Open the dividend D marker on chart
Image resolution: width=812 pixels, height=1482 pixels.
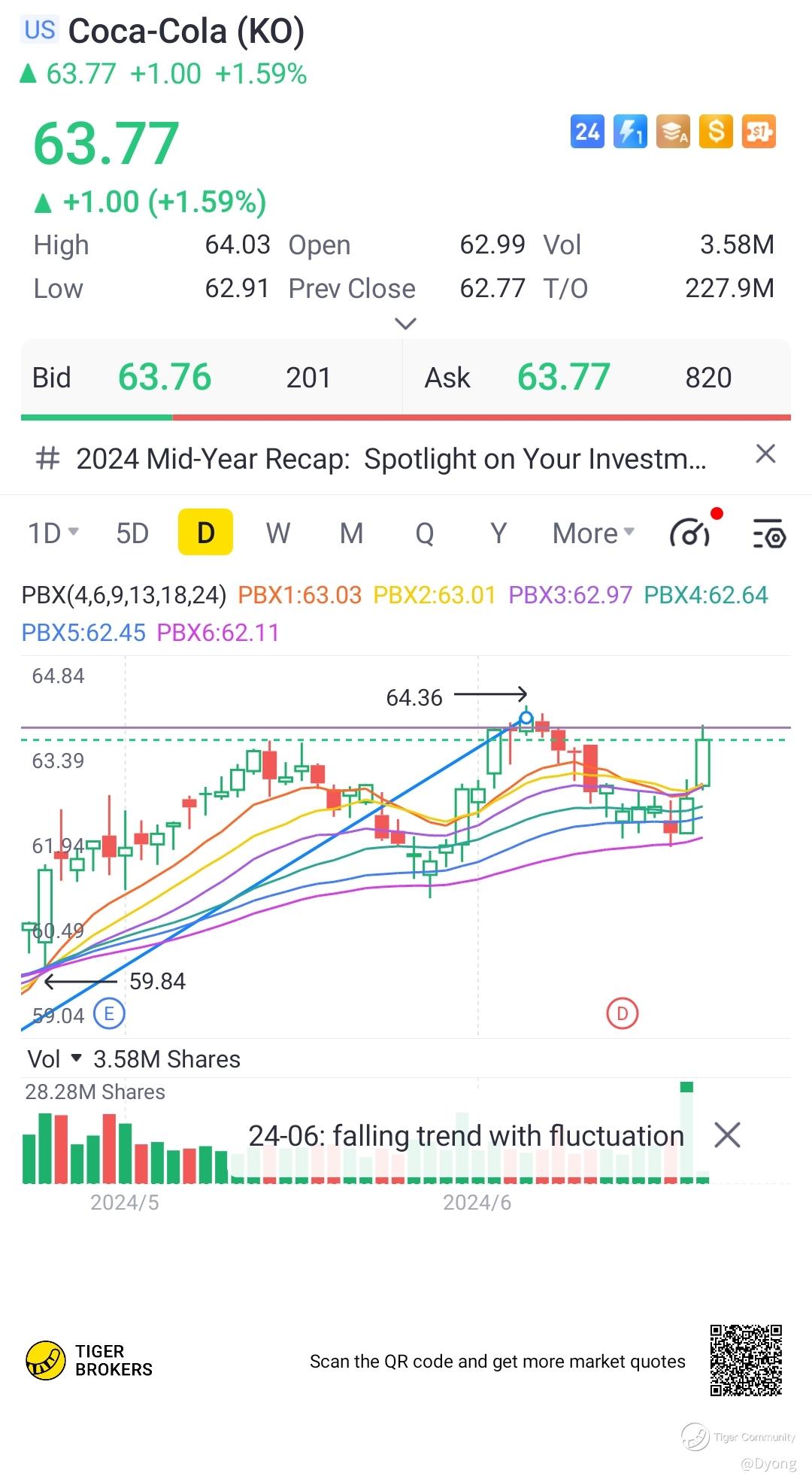pos(622,1014)
